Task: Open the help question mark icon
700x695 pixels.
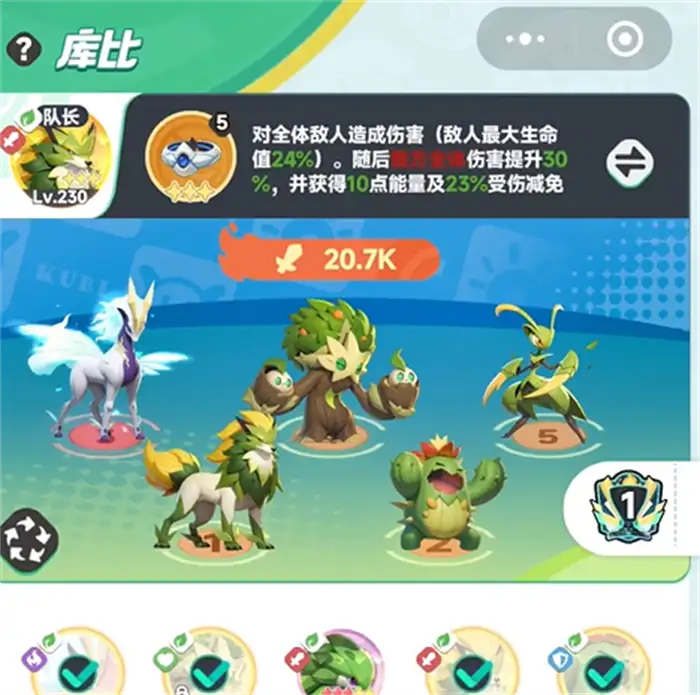Action: tap(24, 47)
